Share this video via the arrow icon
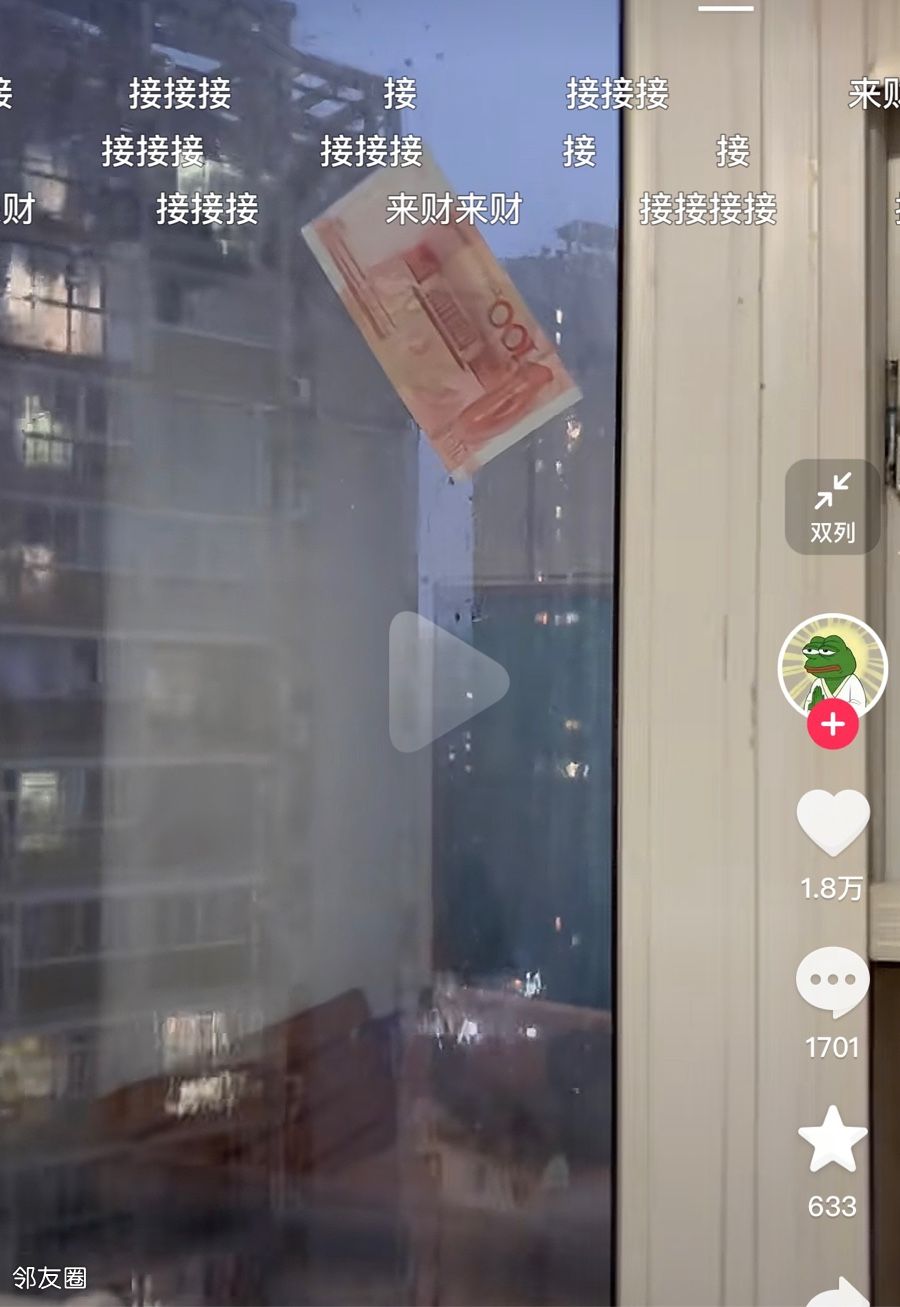The image size is (900, 1307). point(838,1293)
